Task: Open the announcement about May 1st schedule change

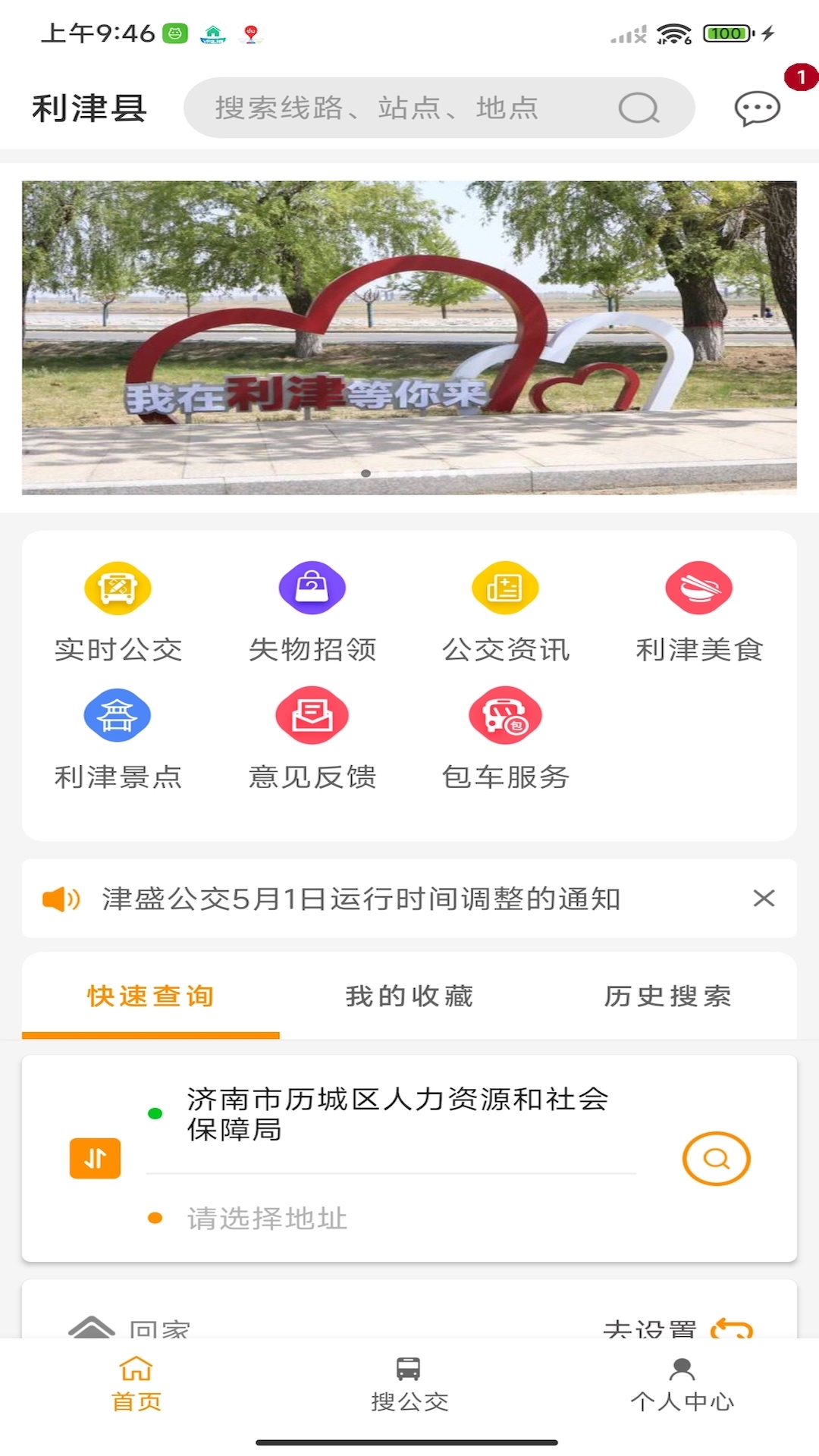Action: tap(359, 899)
